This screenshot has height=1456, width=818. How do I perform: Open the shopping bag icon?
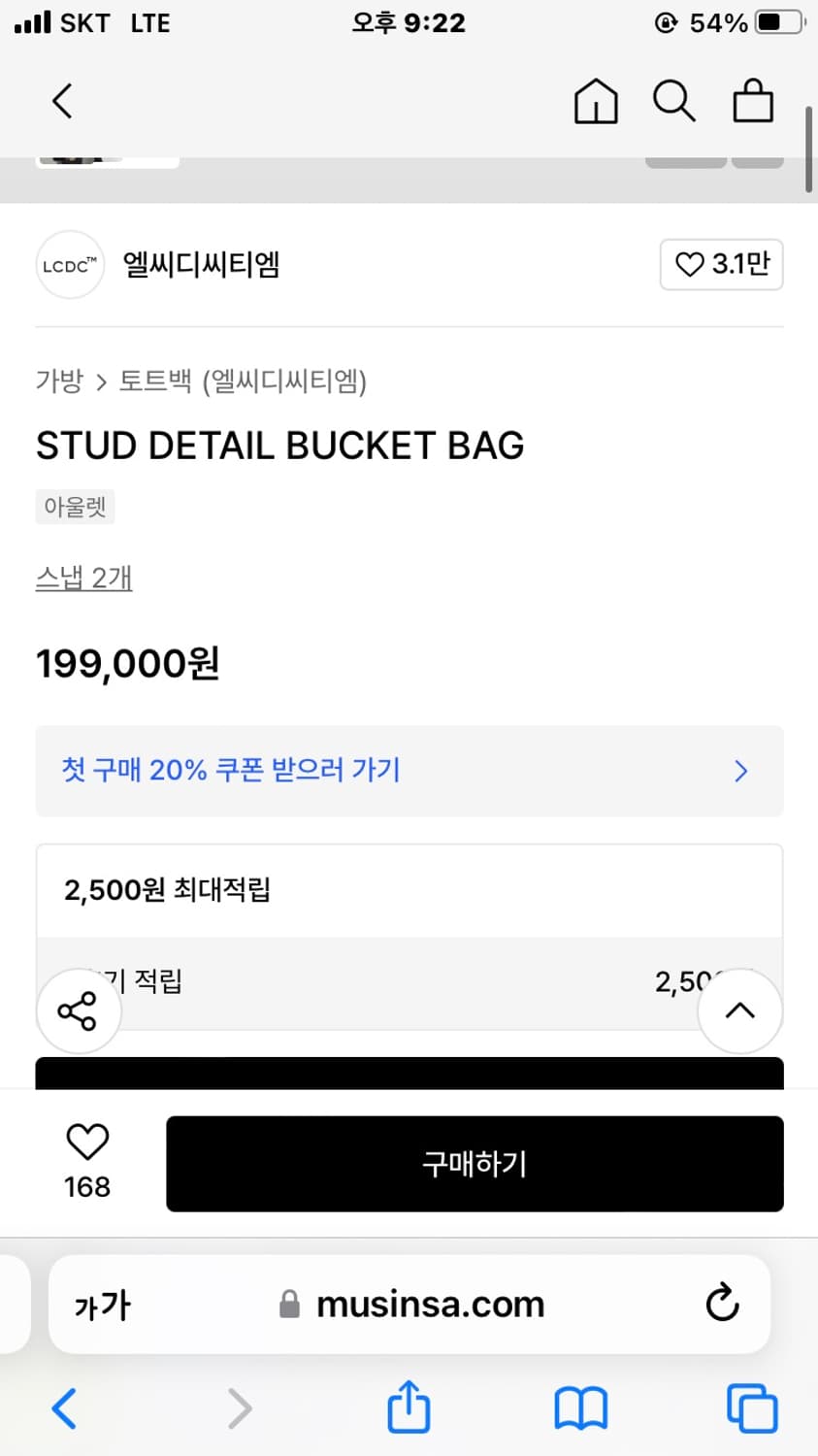pos(753,100)
